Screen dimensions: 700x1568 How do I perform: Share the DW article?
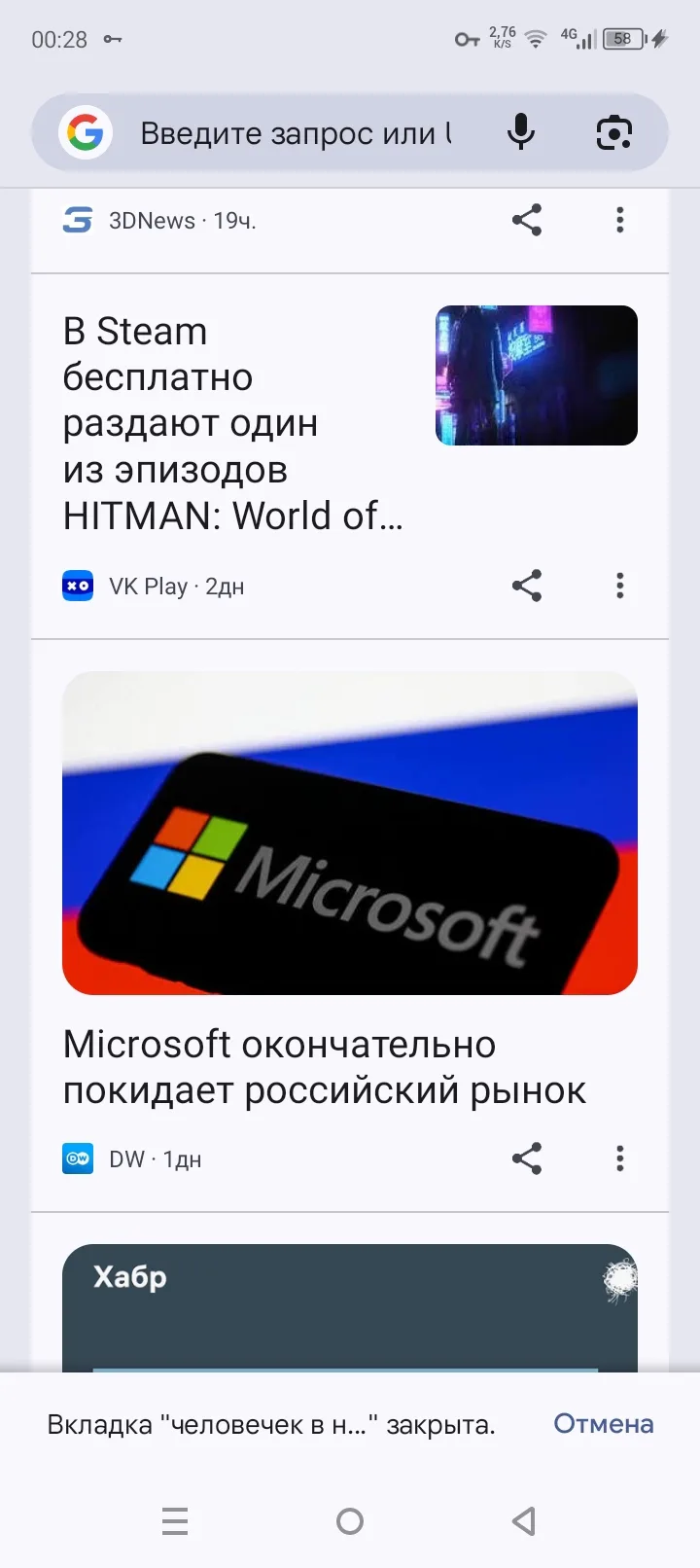click(527, 1158)
